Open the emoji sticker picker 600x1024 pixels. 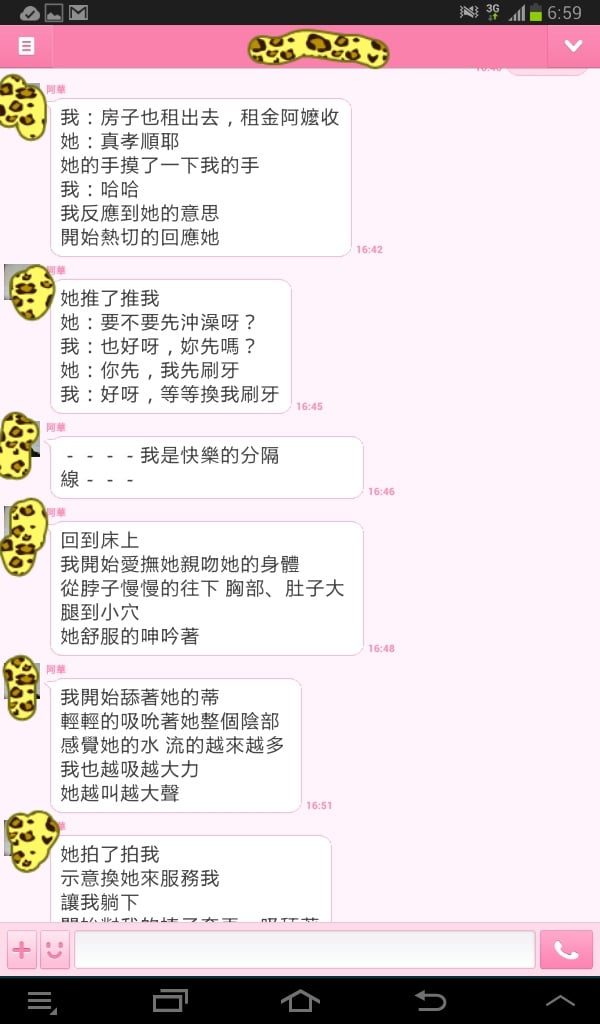click(x=54, y=950)
